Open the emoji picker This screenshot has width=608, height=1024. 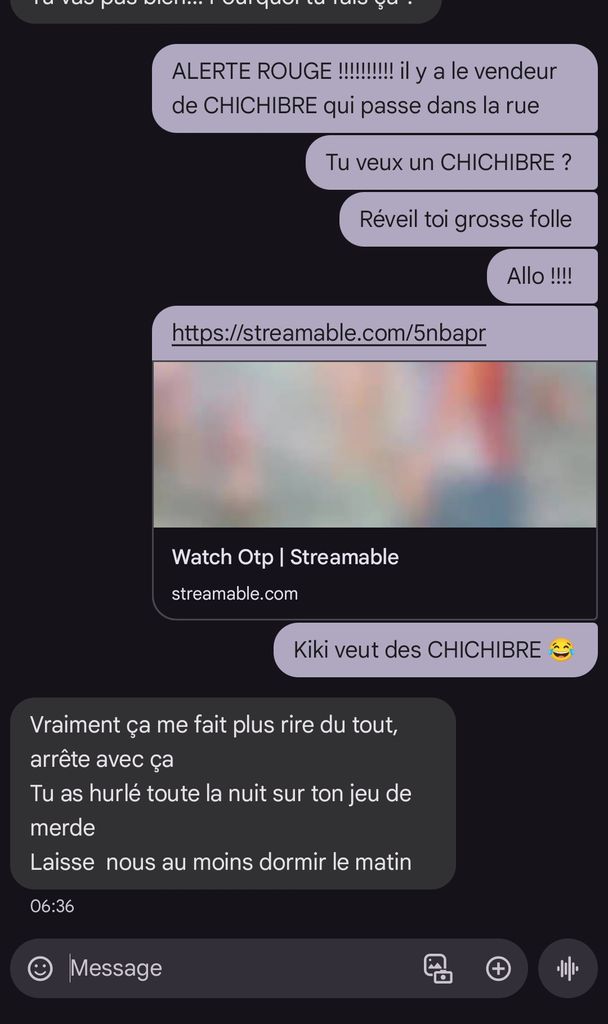[x=40, y=968]
